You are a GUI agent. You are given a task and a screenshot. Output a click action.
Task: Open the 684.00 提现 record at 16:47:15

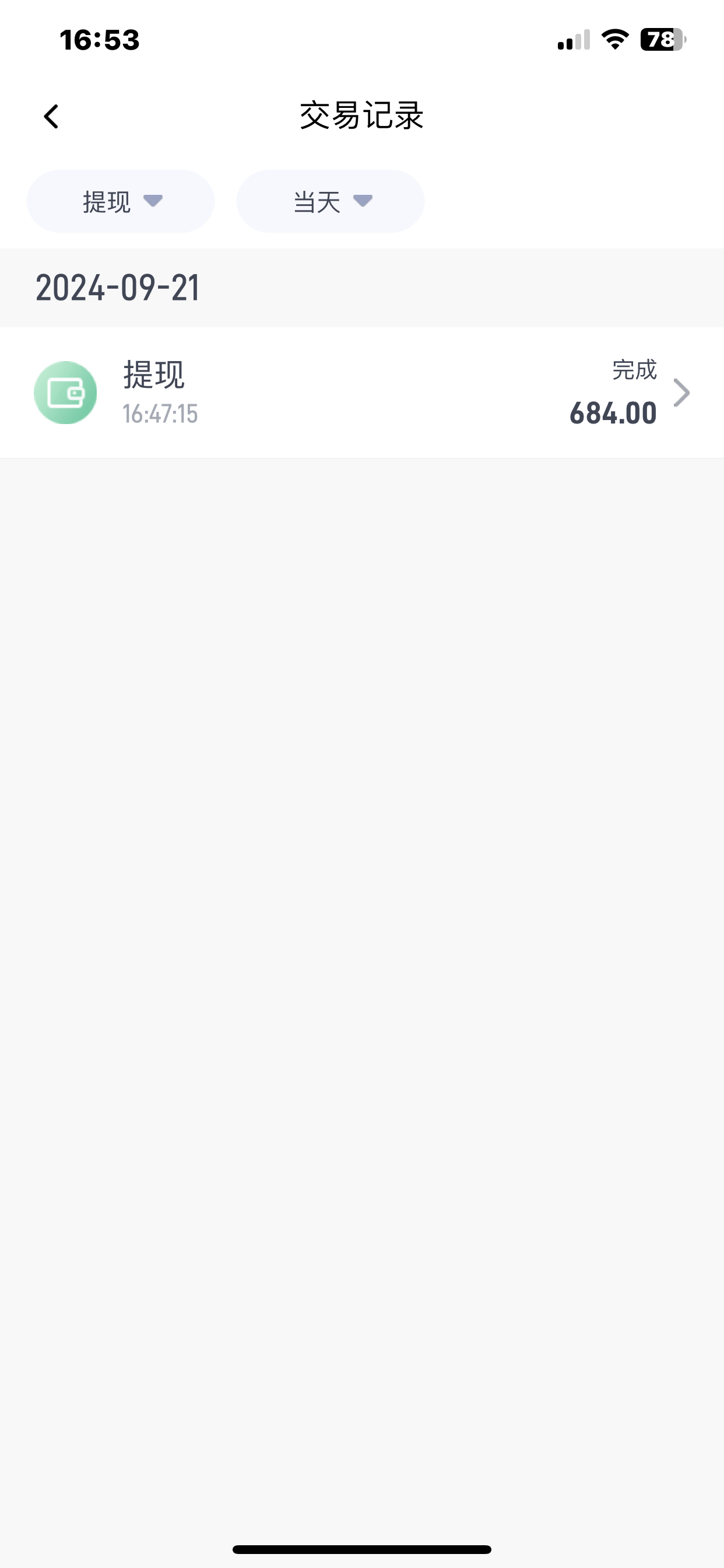[362, 393]
